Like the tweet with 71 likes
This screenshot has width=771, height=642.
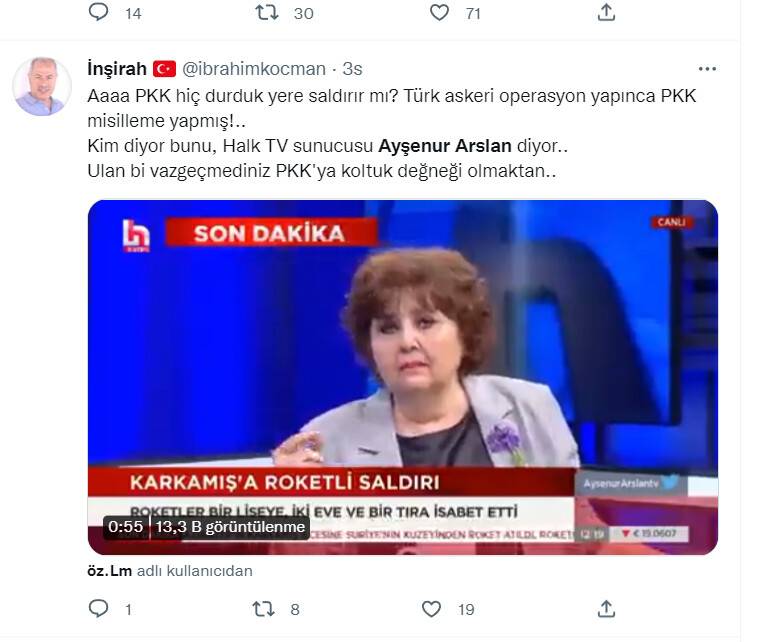[440, 13]
